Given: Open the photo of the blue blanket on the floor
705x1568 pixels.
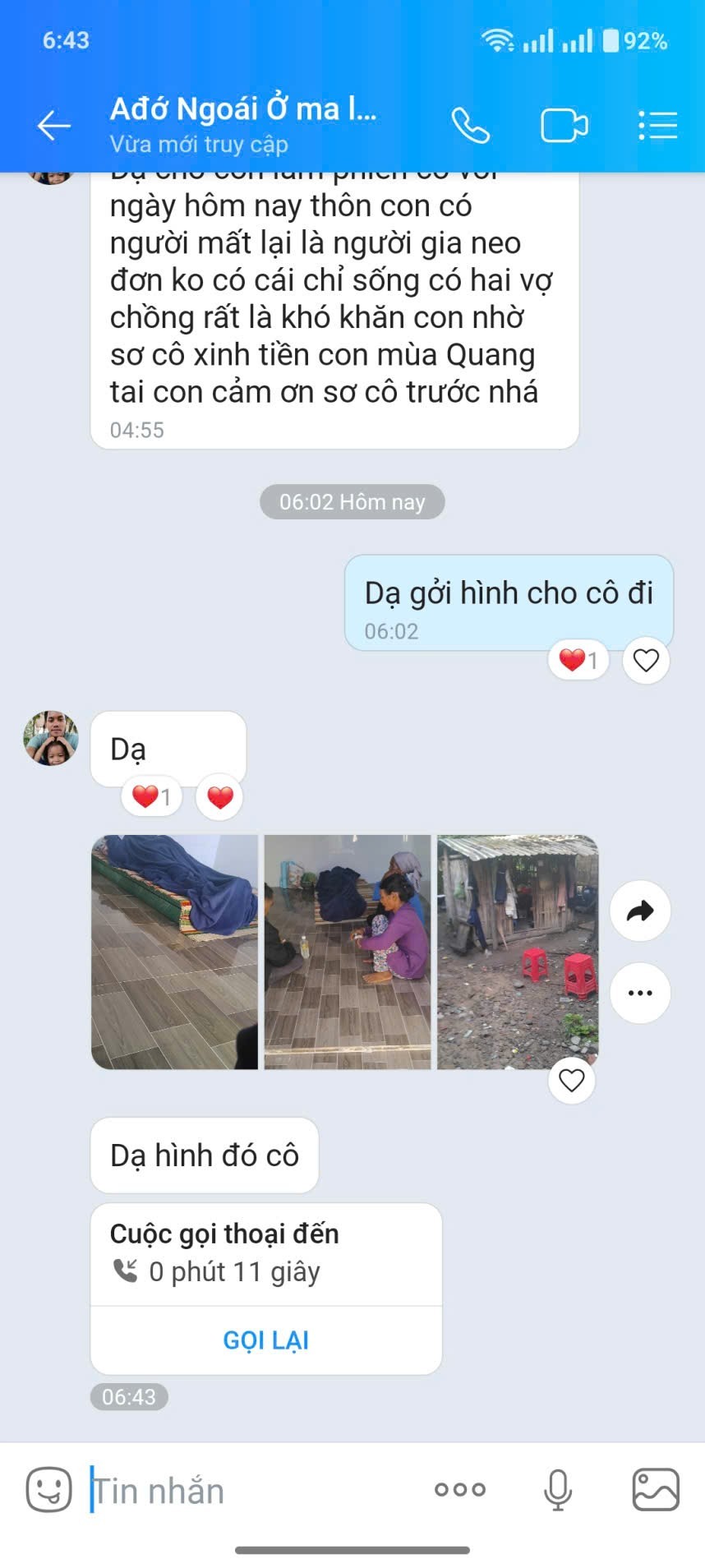Looking at the screenshot, I should [174, 952].
